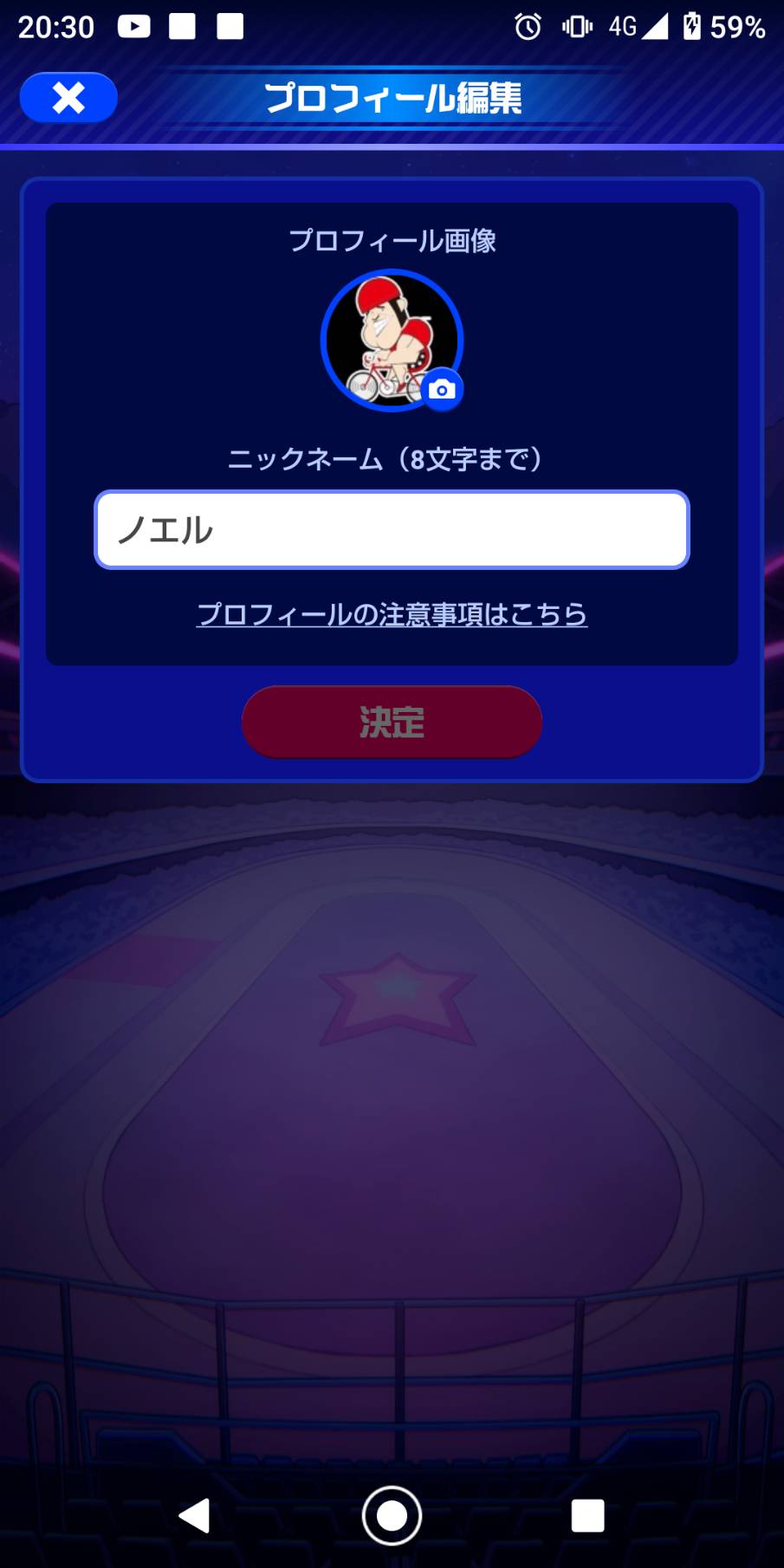The width and height of the screenshot is (784, 1568).
Task: Change the profile image via camera icon
Action: 442,390
